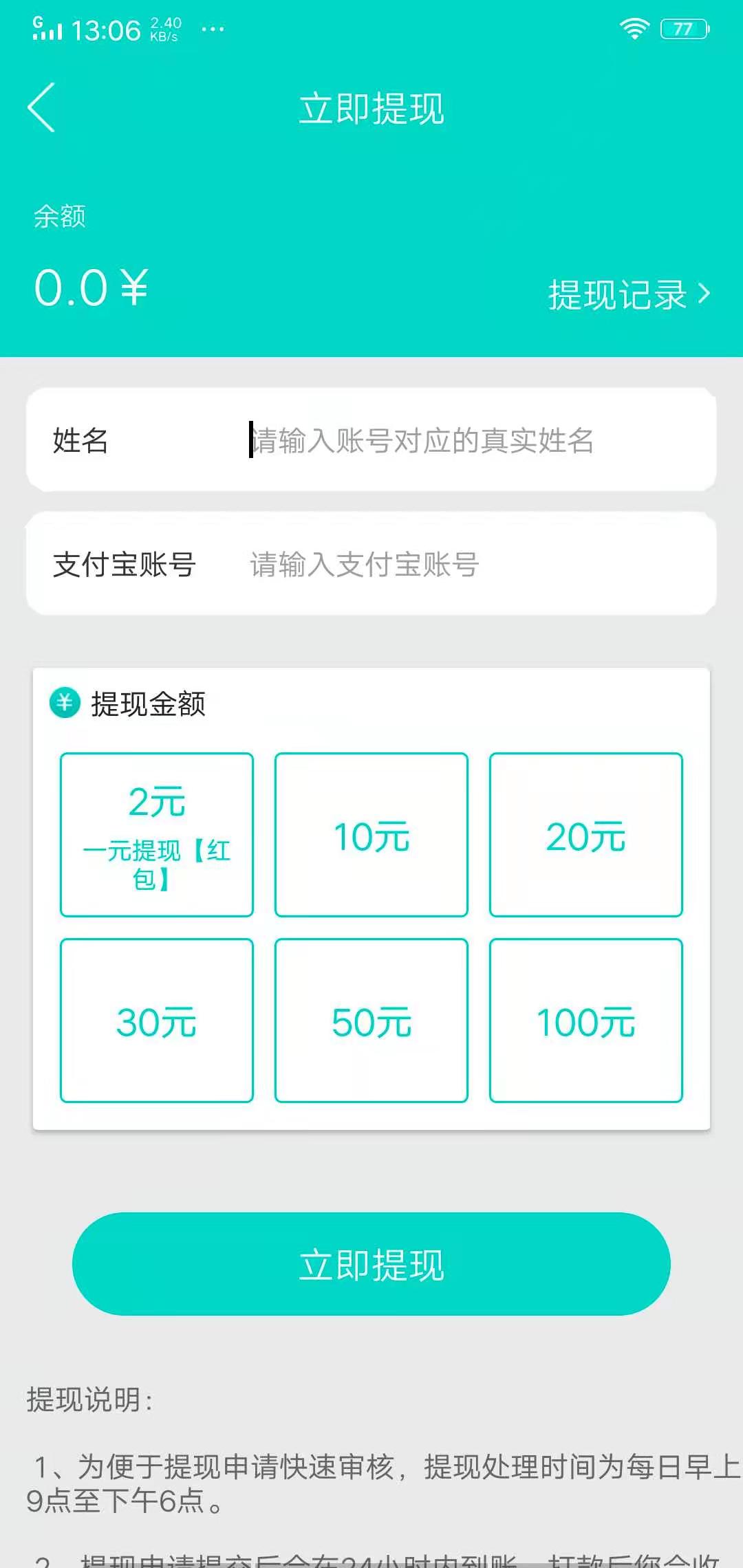Viewport: 743px width, 1568px height.
Task: Select the 2元 red packet withdrawal option
Action: (x=156, y=834)
